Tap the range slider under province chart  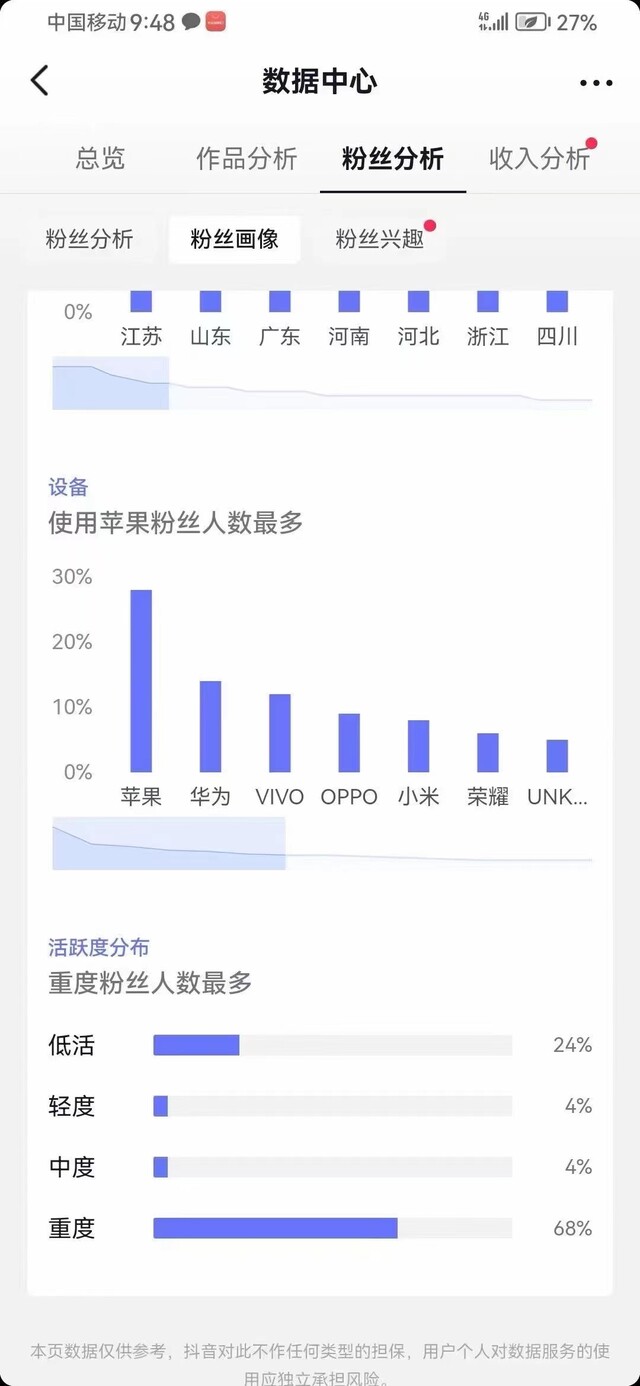coord(322,383)
